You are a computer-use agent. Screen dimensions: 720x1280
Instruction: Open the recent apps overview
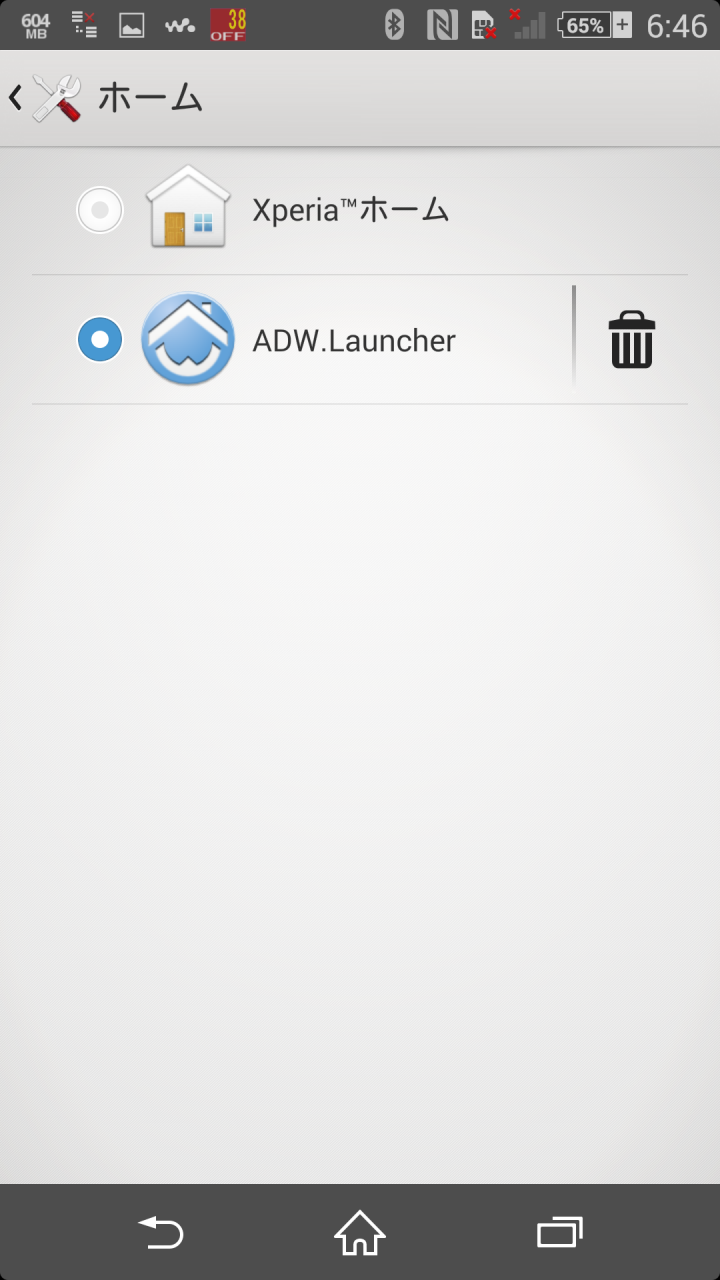[559, 1232]
